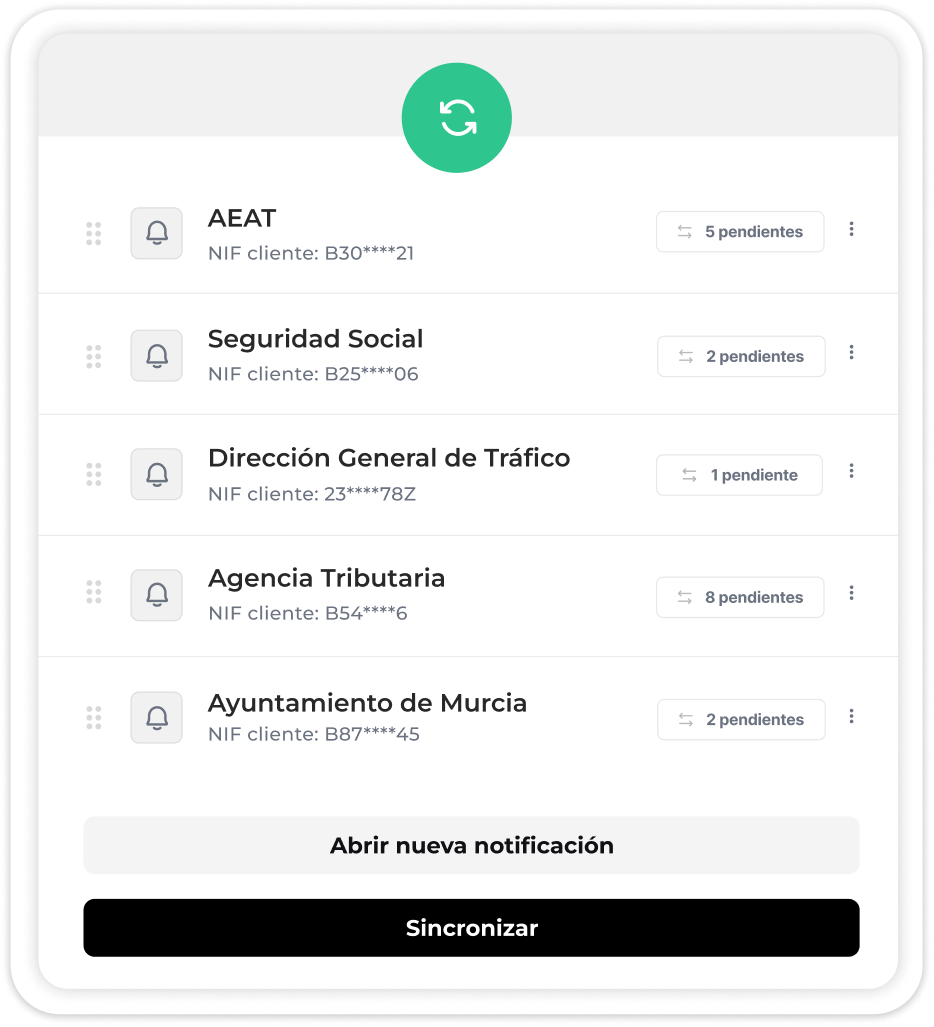
Task: Open the overflow menu for AEAT
Action: [x=851, y=229]
